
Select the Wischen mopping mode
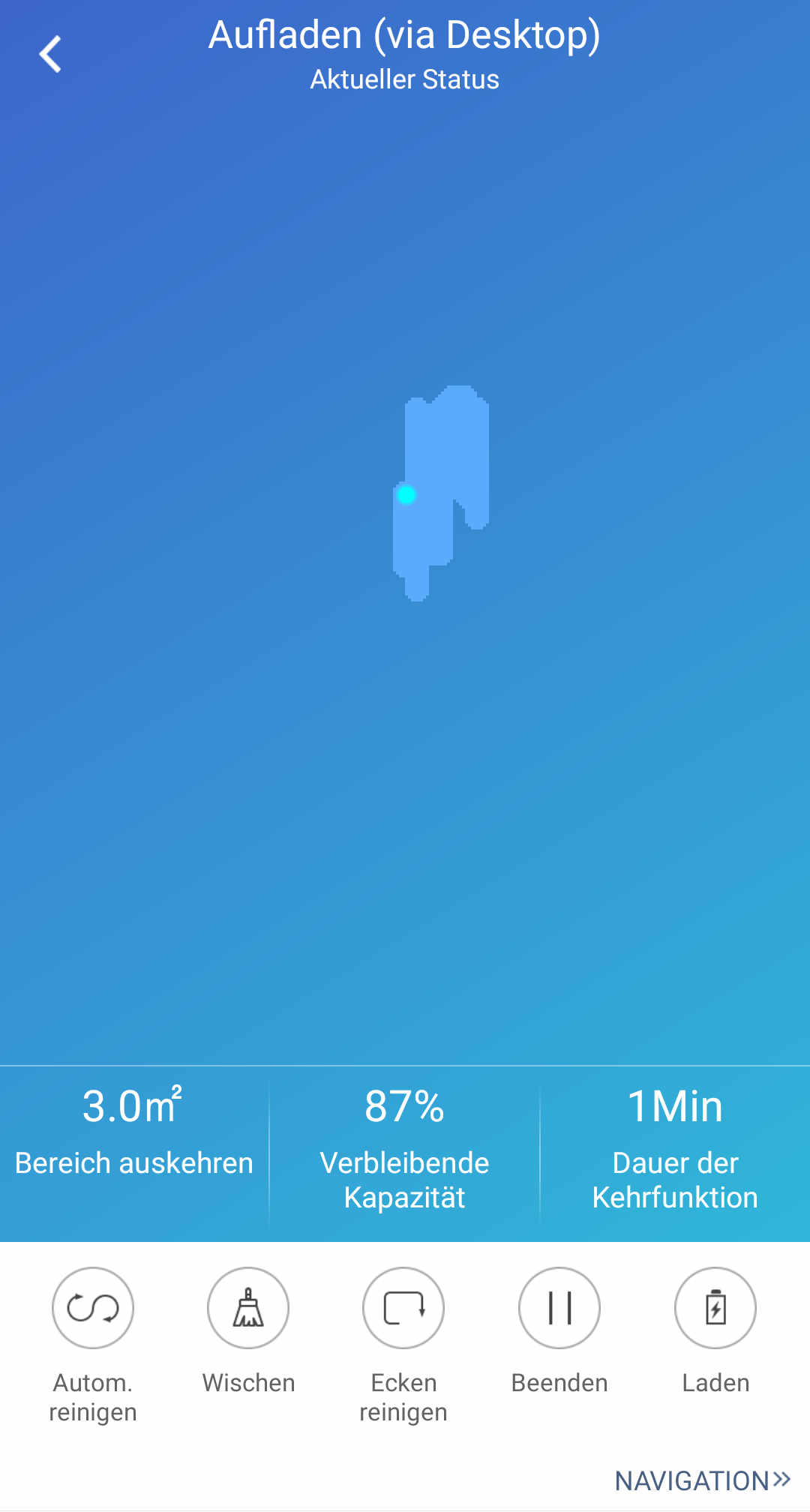point(248,1308)
